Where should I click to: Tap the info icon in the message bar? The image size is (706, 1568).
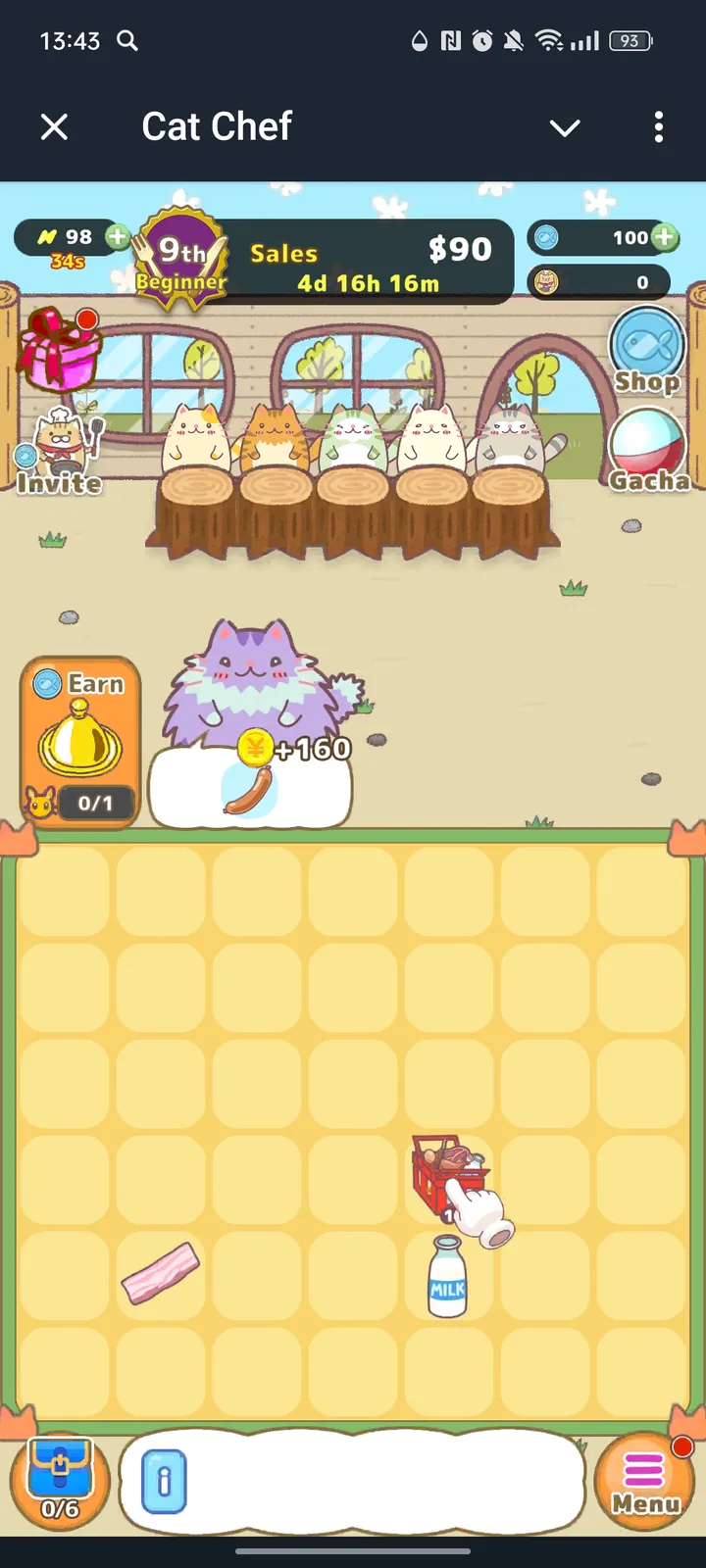(x=164, y=1482)
